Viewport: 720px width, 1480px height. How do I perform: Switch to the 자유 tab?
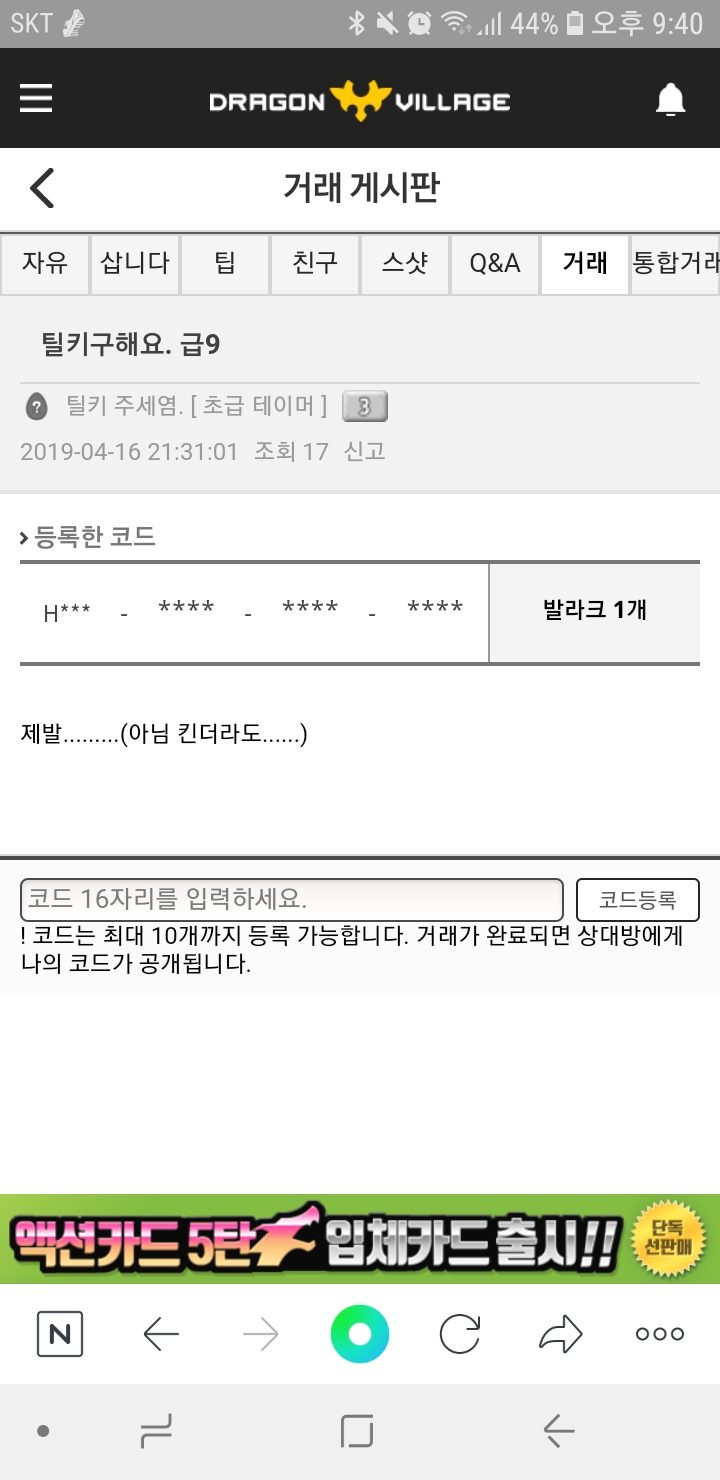pos(45,264)
